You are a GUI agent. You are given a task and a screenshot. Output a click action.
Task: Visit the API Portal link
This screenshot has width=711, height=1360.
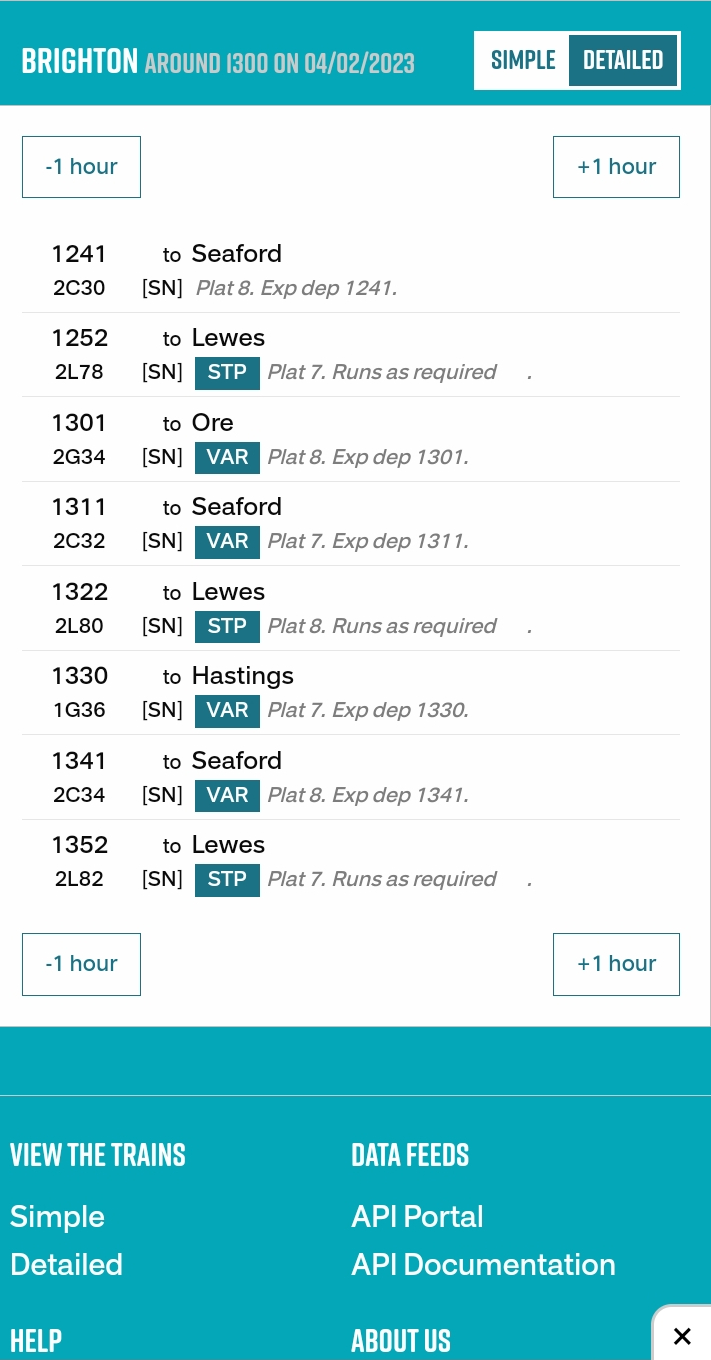pos(417,1217)
